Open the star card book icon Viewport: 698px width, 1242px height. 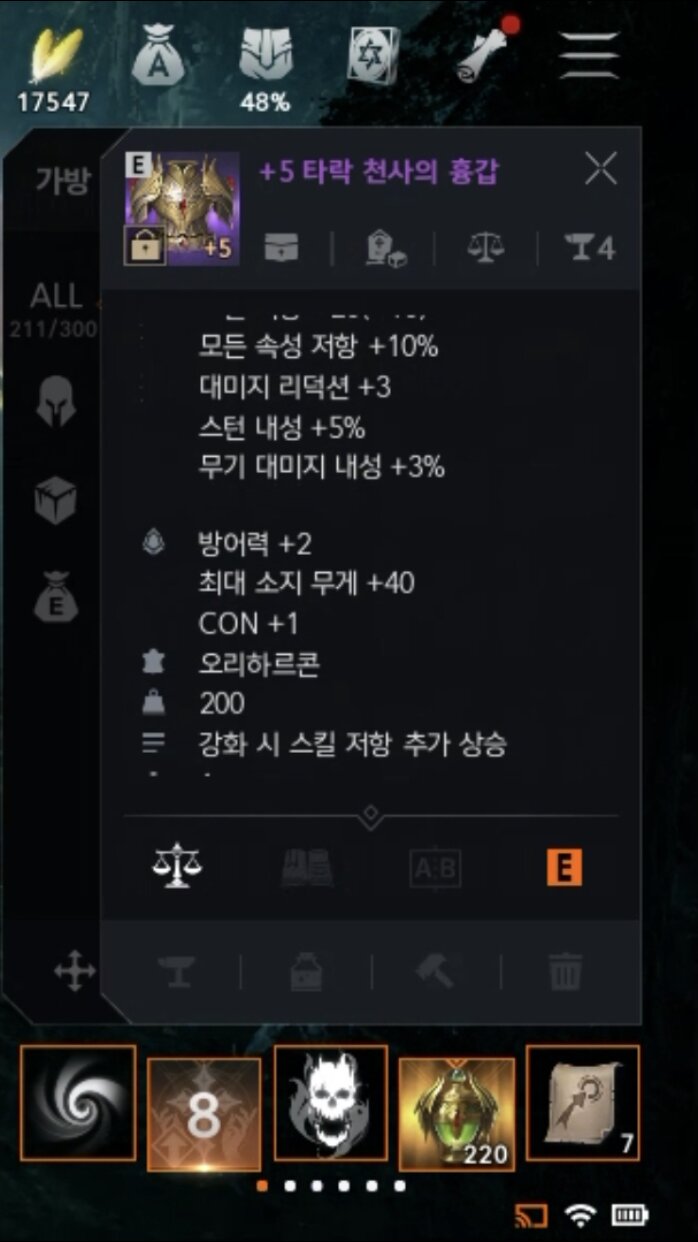pyautogui.click(x=373, y=55)
